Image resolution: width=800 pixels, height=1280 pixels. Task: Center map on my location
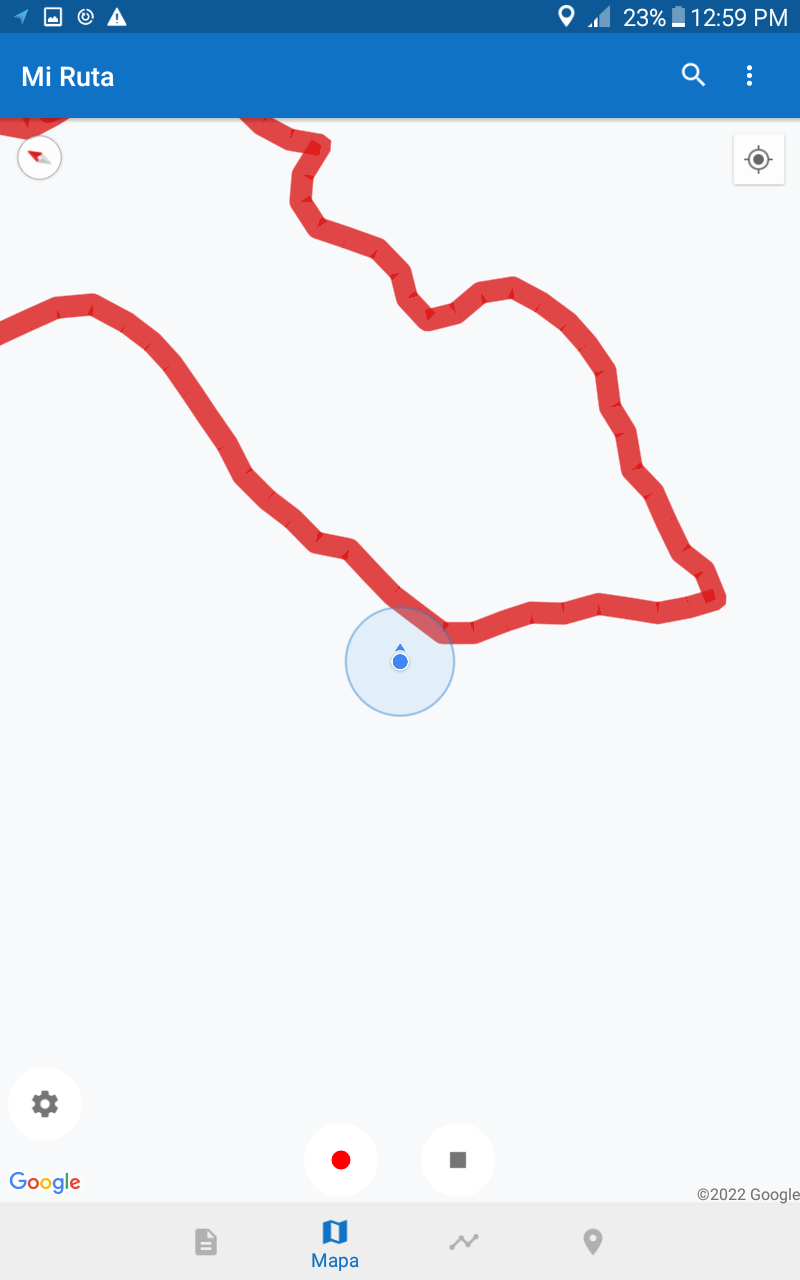(759, 159)
